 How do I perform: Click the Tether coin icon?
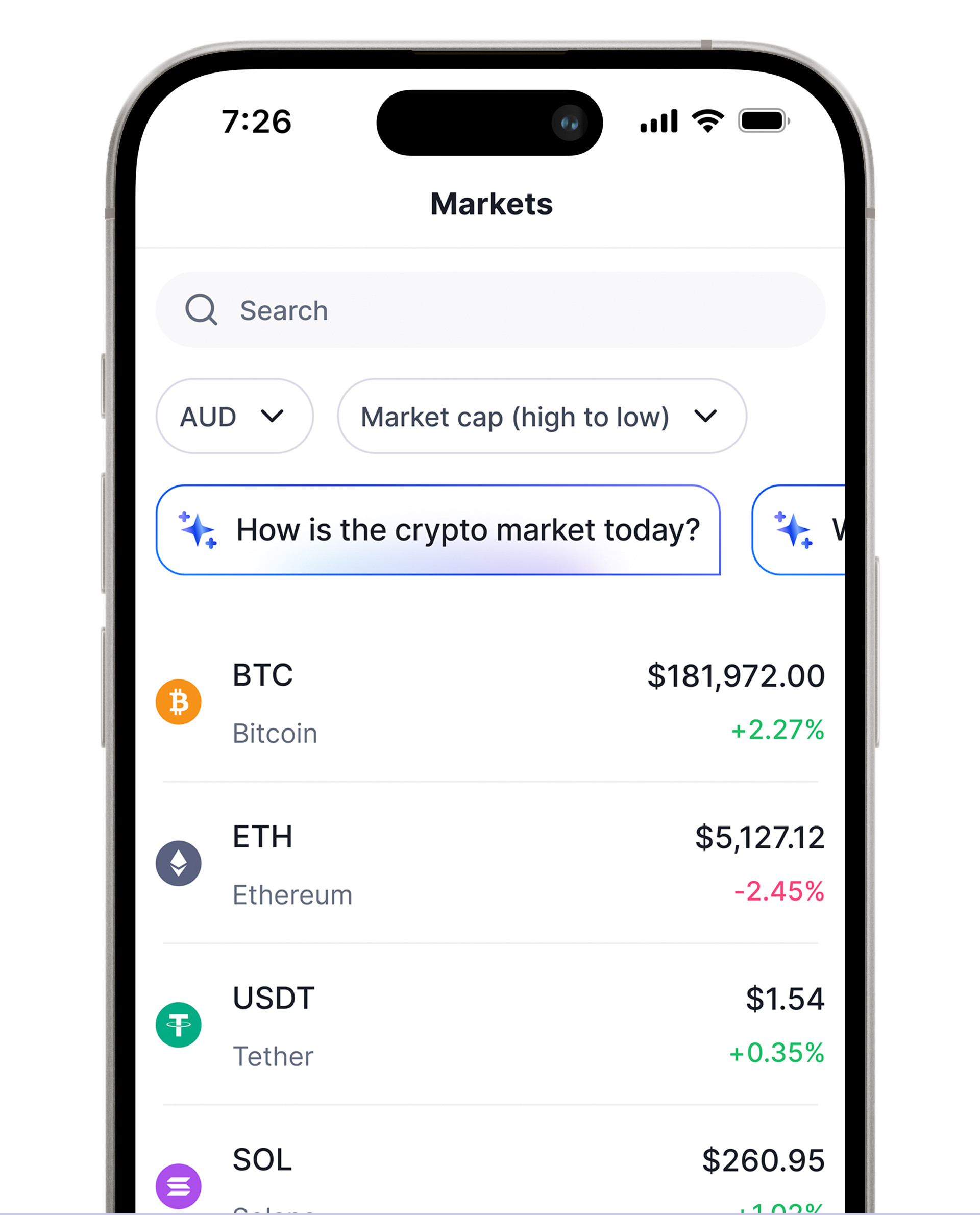pos(178,1025)
